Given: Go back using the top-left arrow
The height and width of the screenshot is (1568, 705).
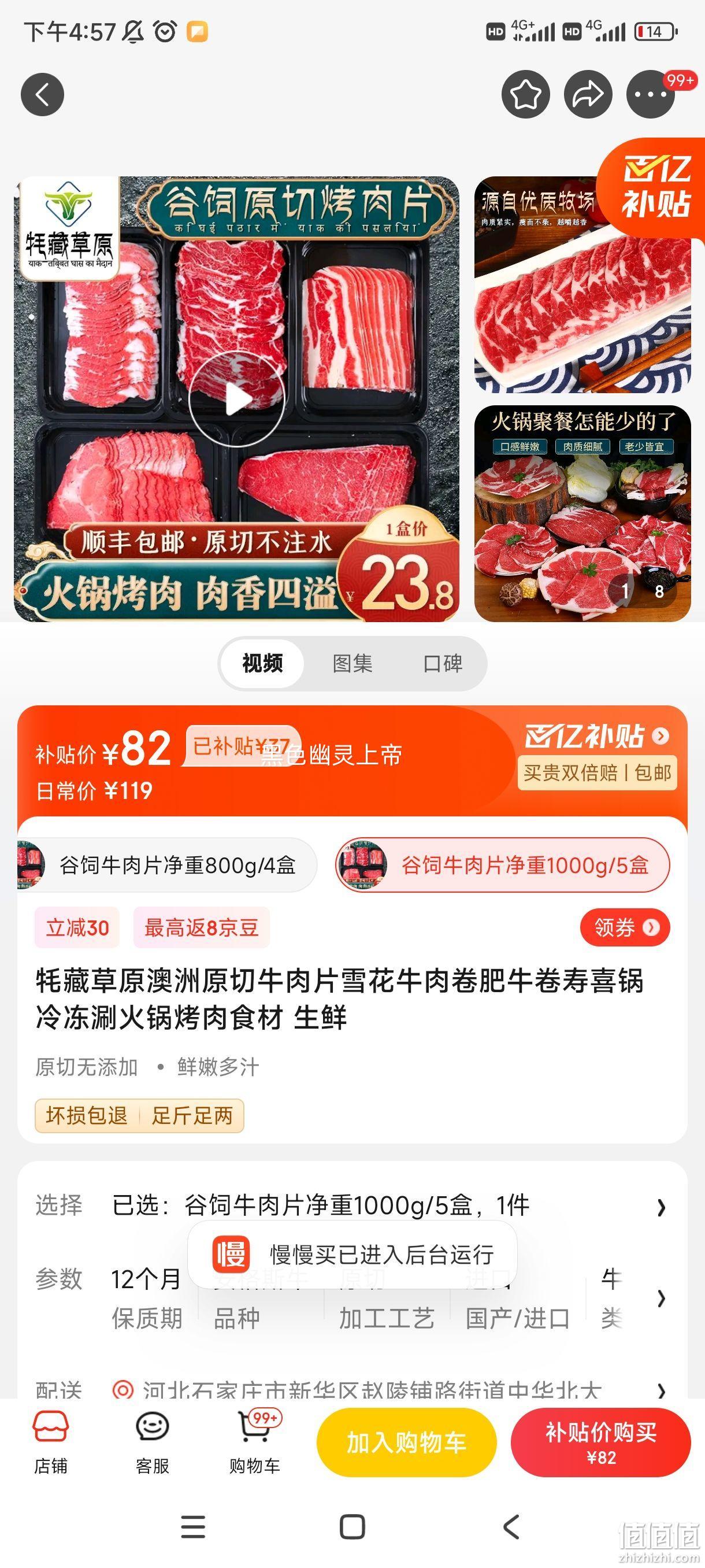Looking at the screenshot, I should click(43, 94).
